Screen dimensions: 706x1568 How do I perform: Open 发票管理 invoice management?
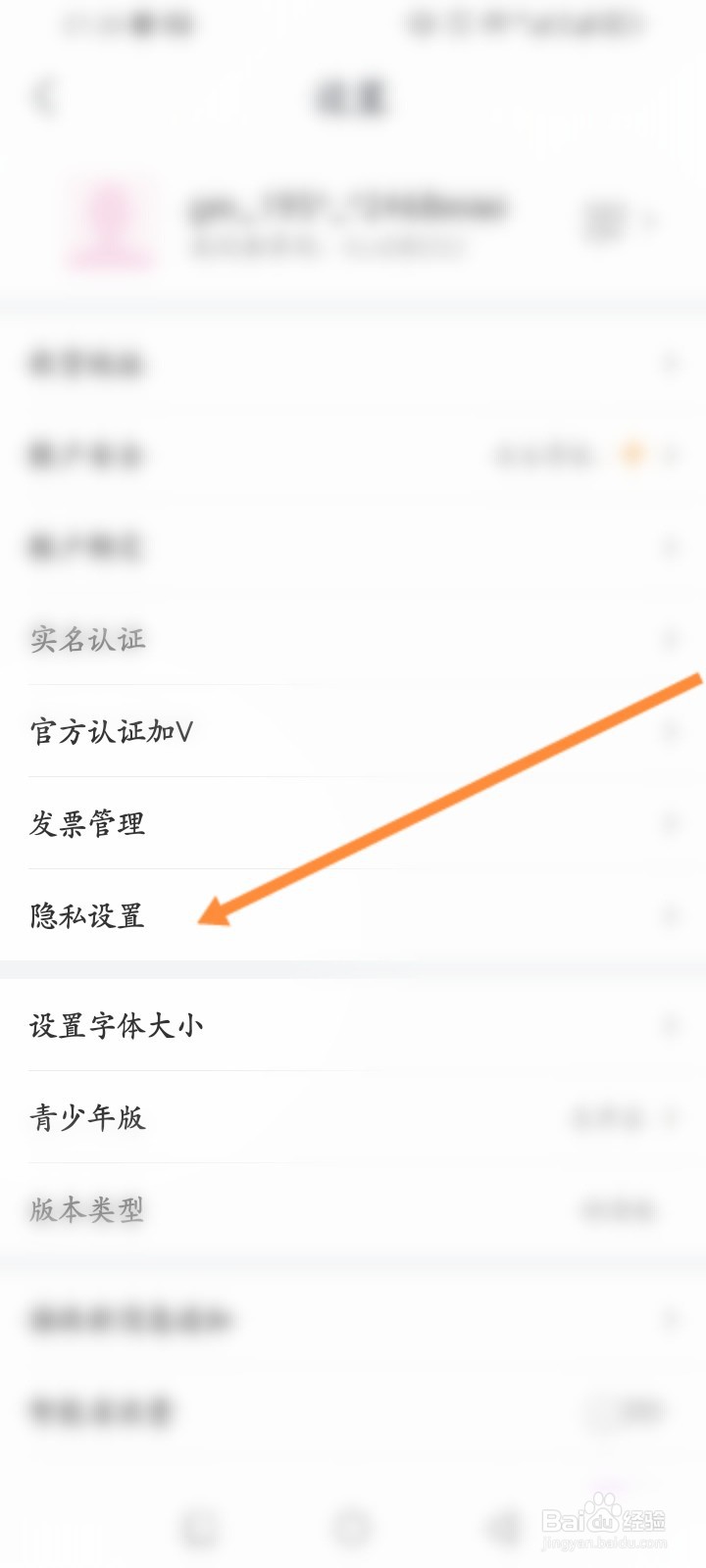87,823
